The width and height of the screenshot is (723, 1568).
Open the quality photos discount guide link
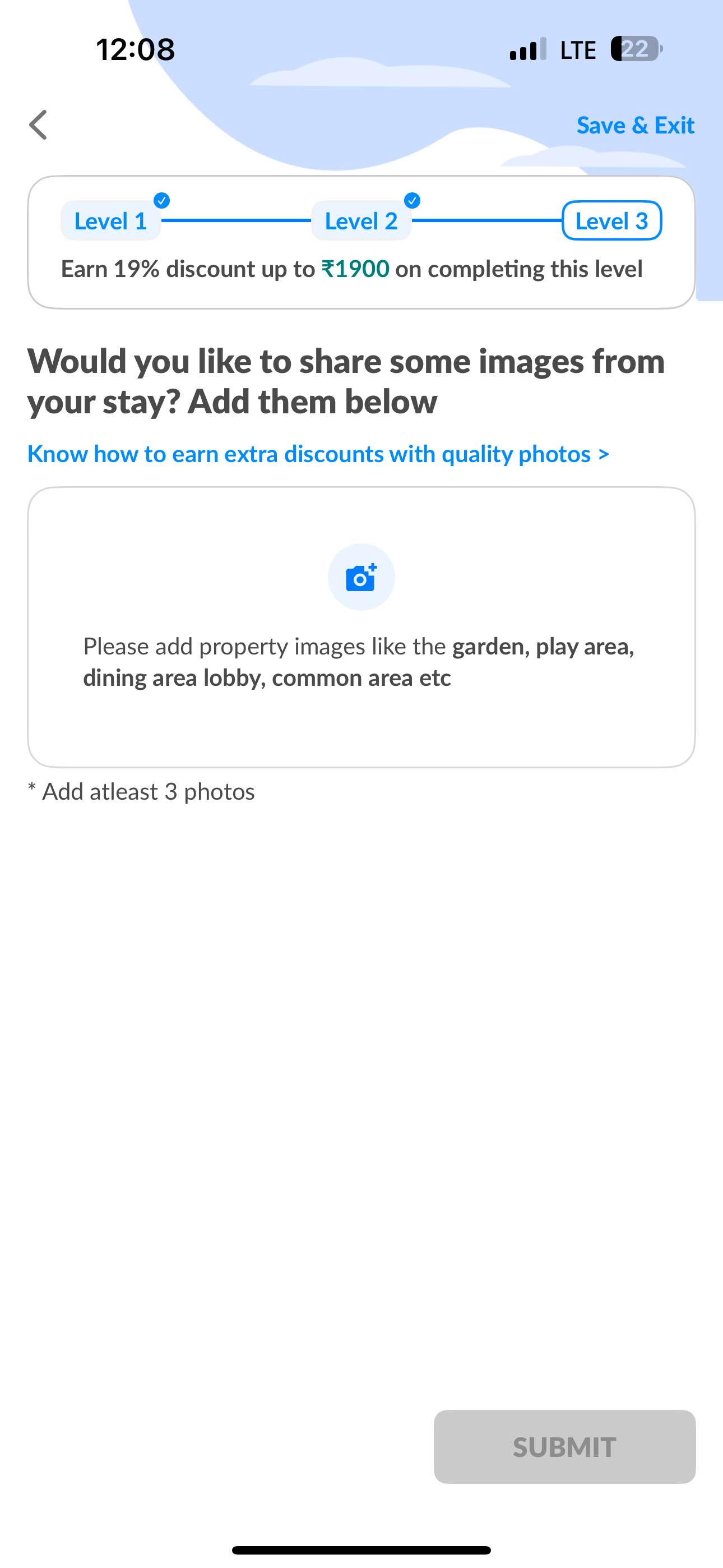(318, 454)
